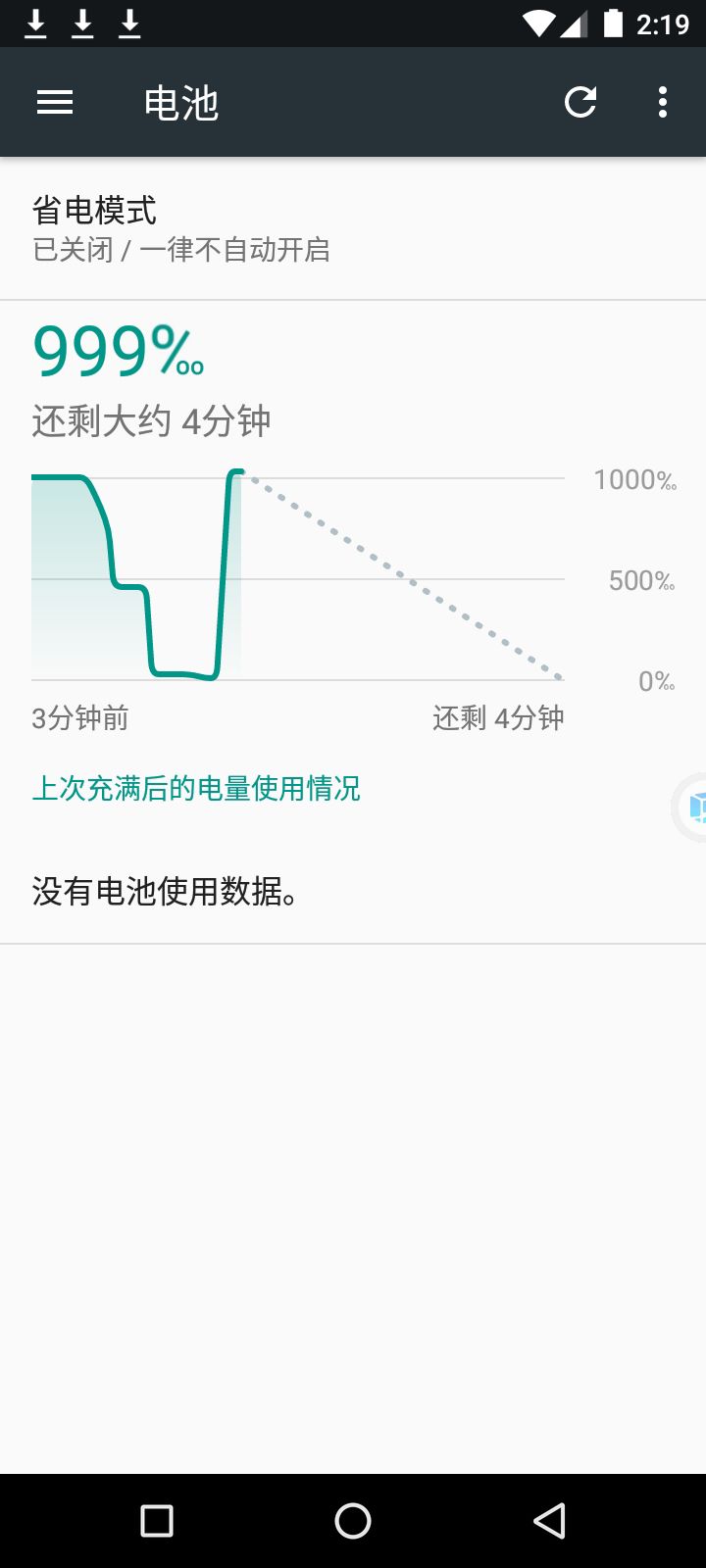The height and width of the screenshot is (1568, 706).
Task: Open the navigation drawer menu
Action: (55, 102)
